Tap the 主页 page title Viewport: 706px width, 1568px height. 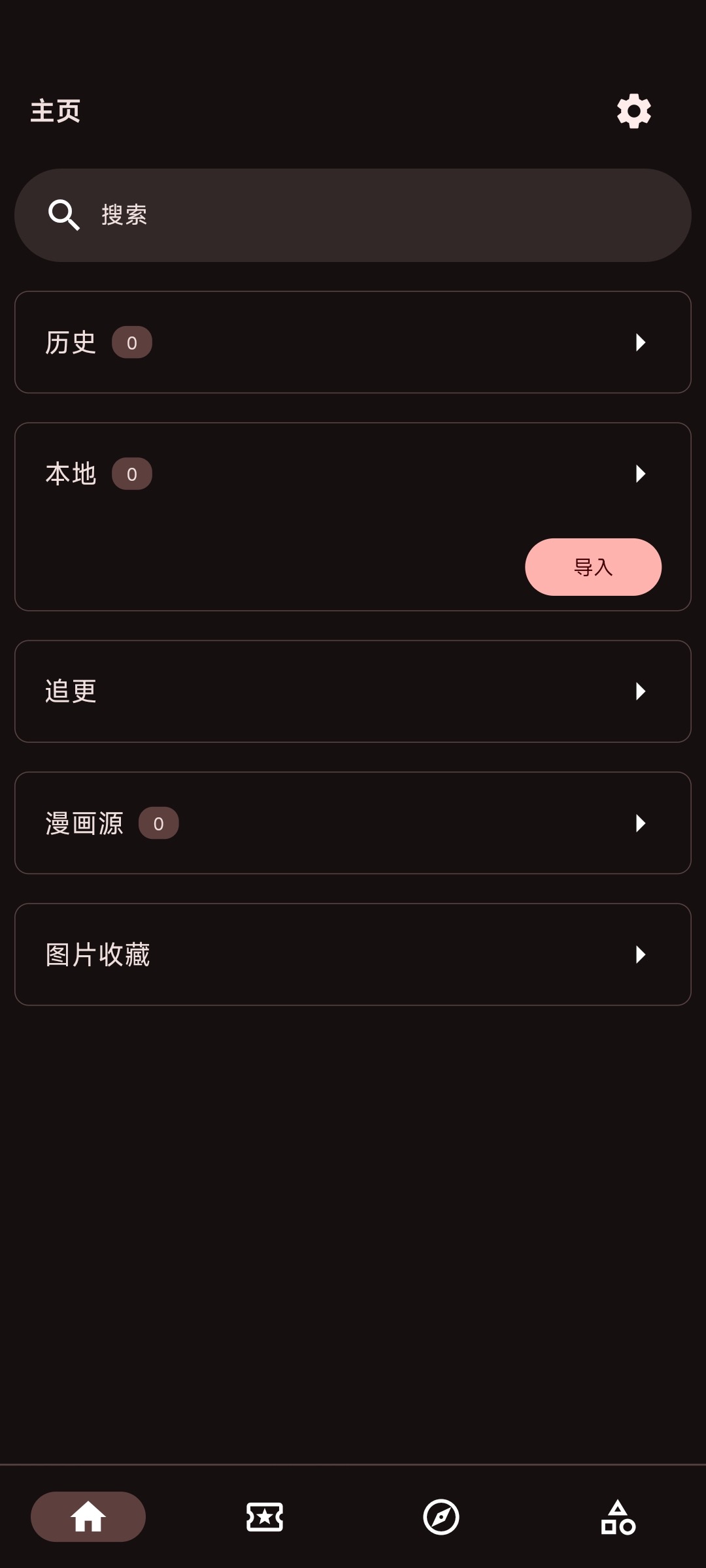[54, 111]
